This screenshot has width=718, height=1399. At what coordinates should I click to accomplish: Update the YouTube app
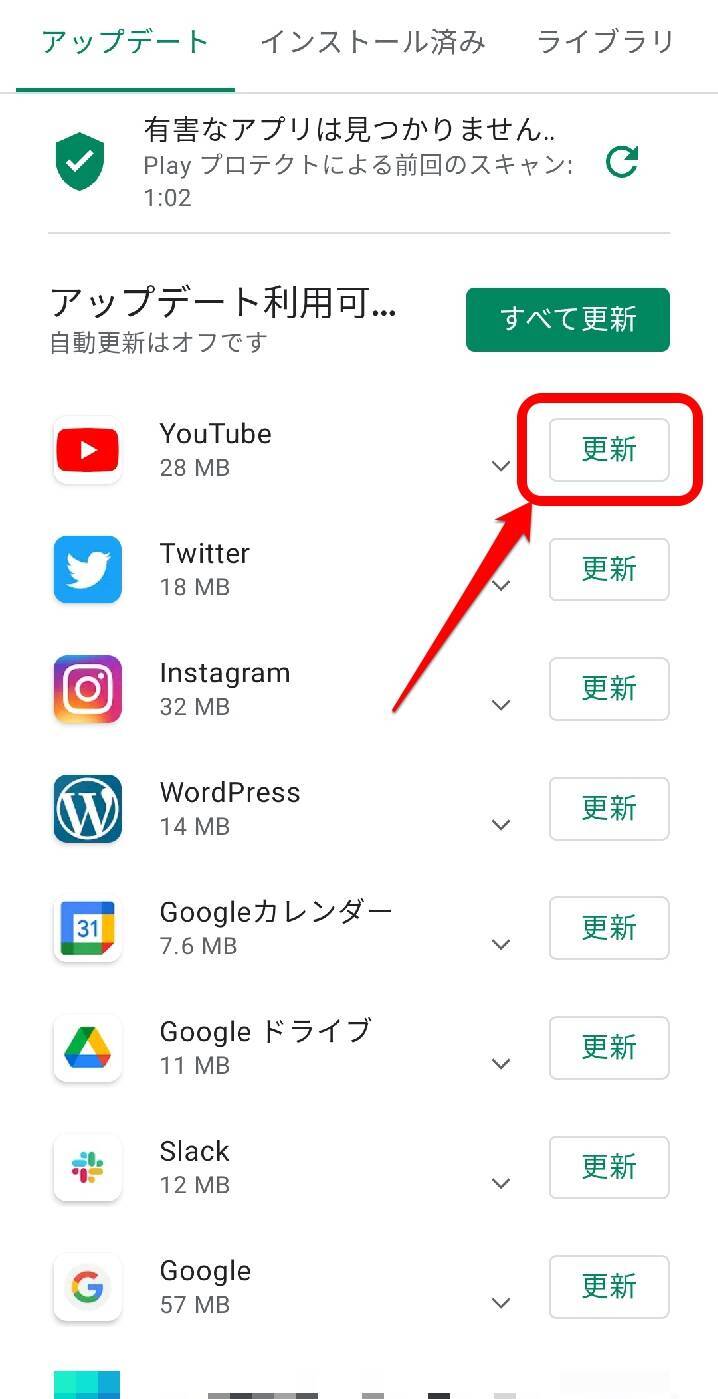[608, 450]
